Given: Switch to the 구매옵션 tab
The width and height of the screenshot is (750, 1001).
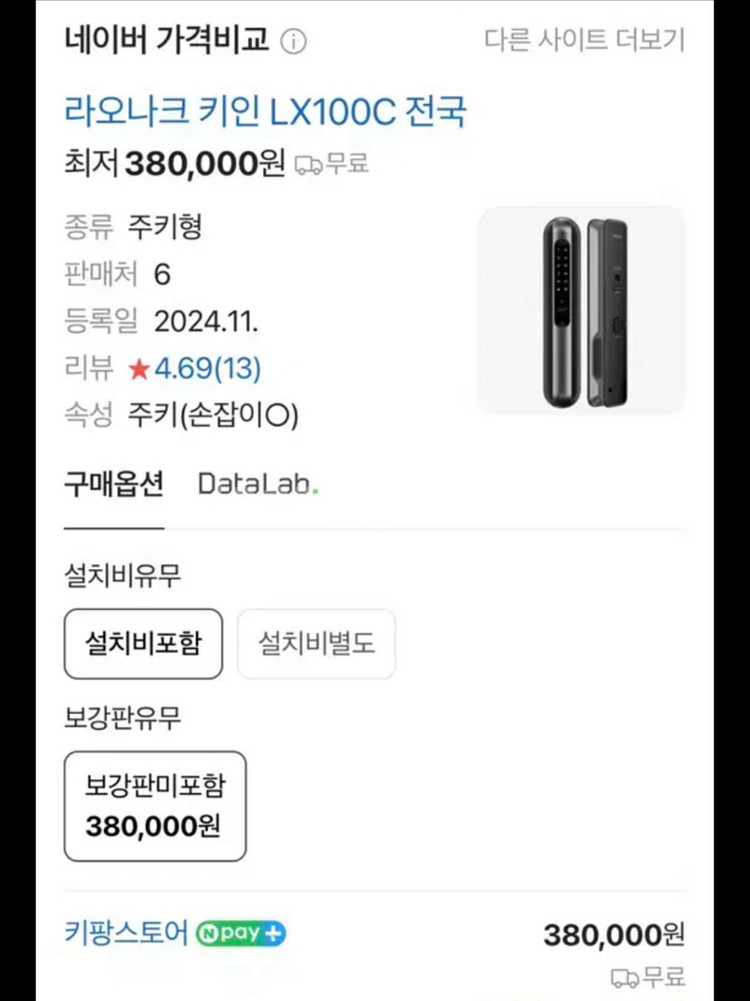Looking at the screenshot, I should click(x=113, y=485).
